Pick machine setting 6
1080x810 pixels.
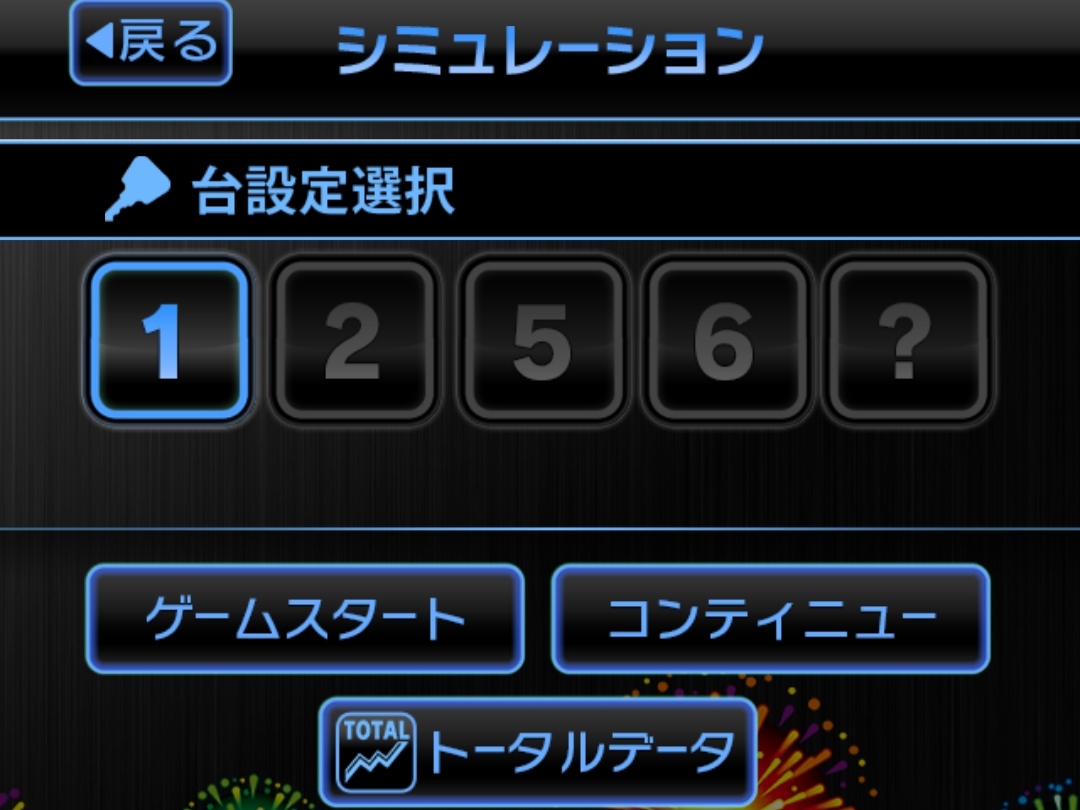726,340
